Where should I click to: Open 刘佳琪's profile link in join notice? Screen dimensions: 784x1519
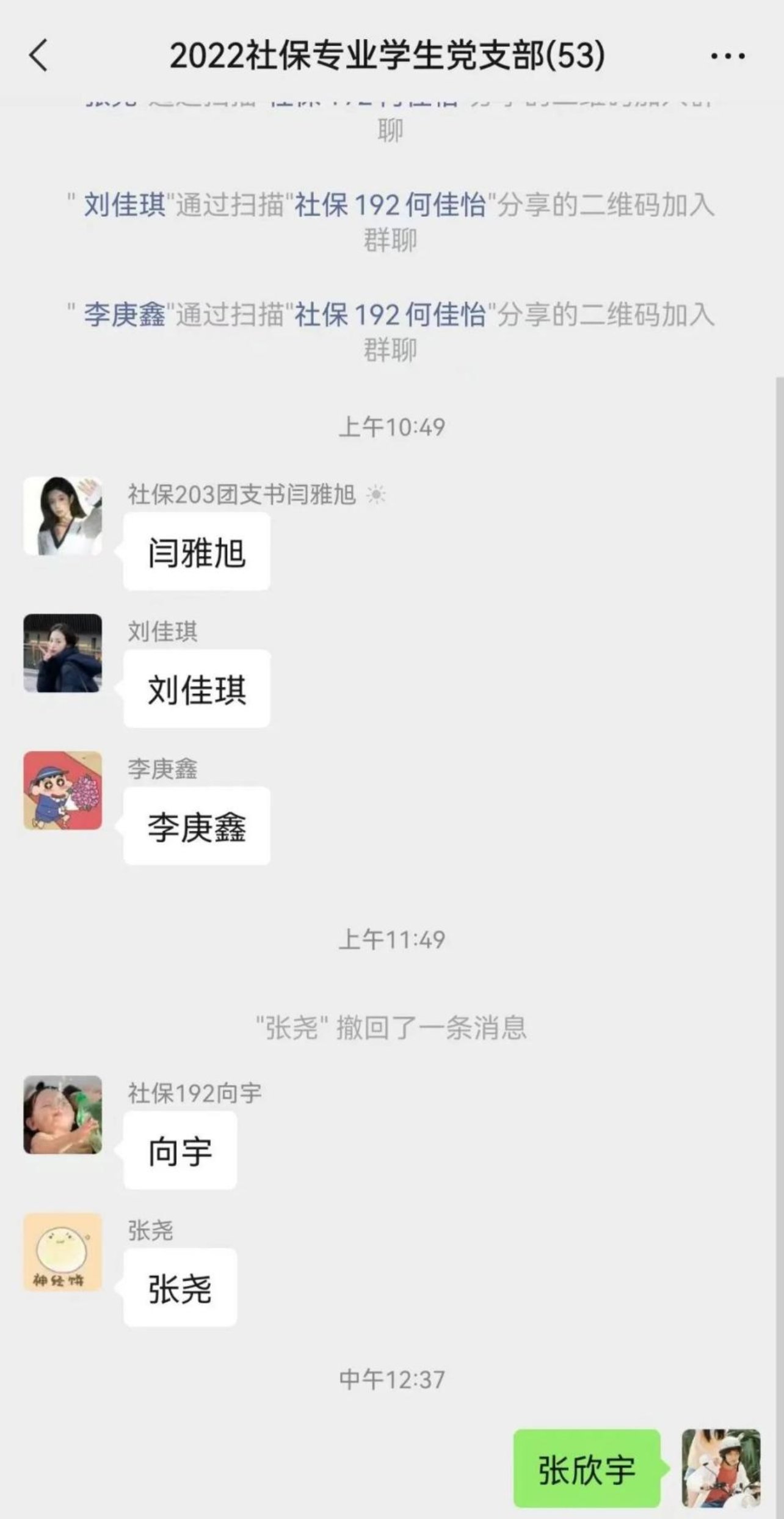pos(125,205)
